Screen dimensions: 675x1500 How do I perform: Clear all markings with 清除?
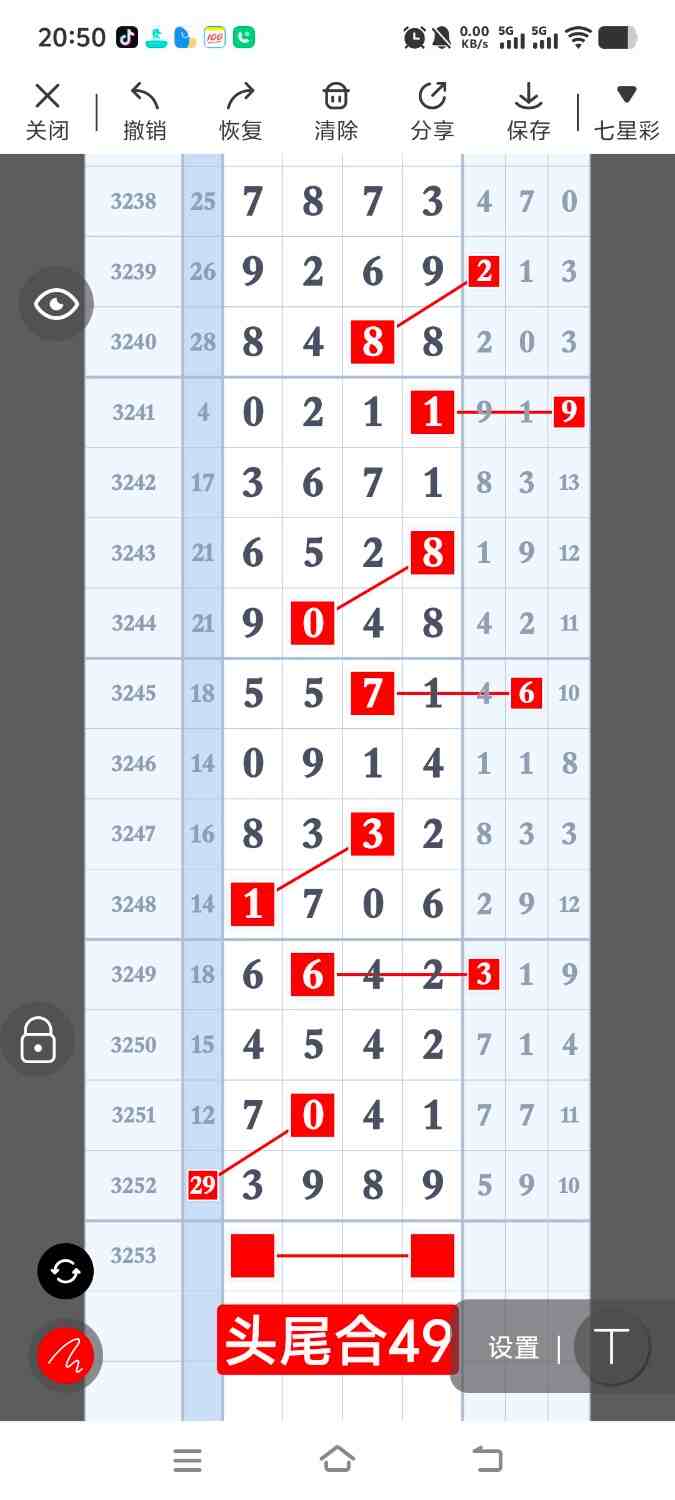336,111
